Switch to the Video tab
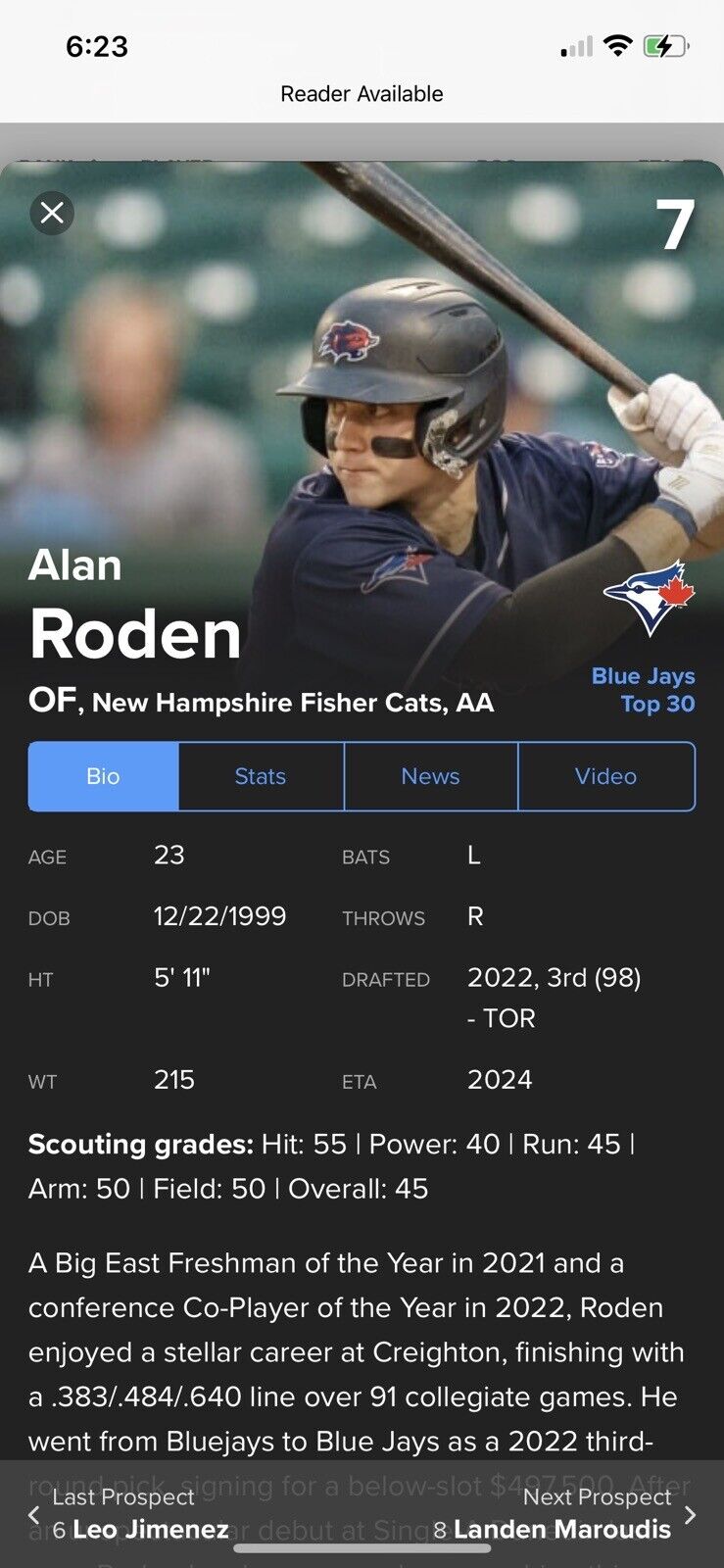 (x=605, y=776)
